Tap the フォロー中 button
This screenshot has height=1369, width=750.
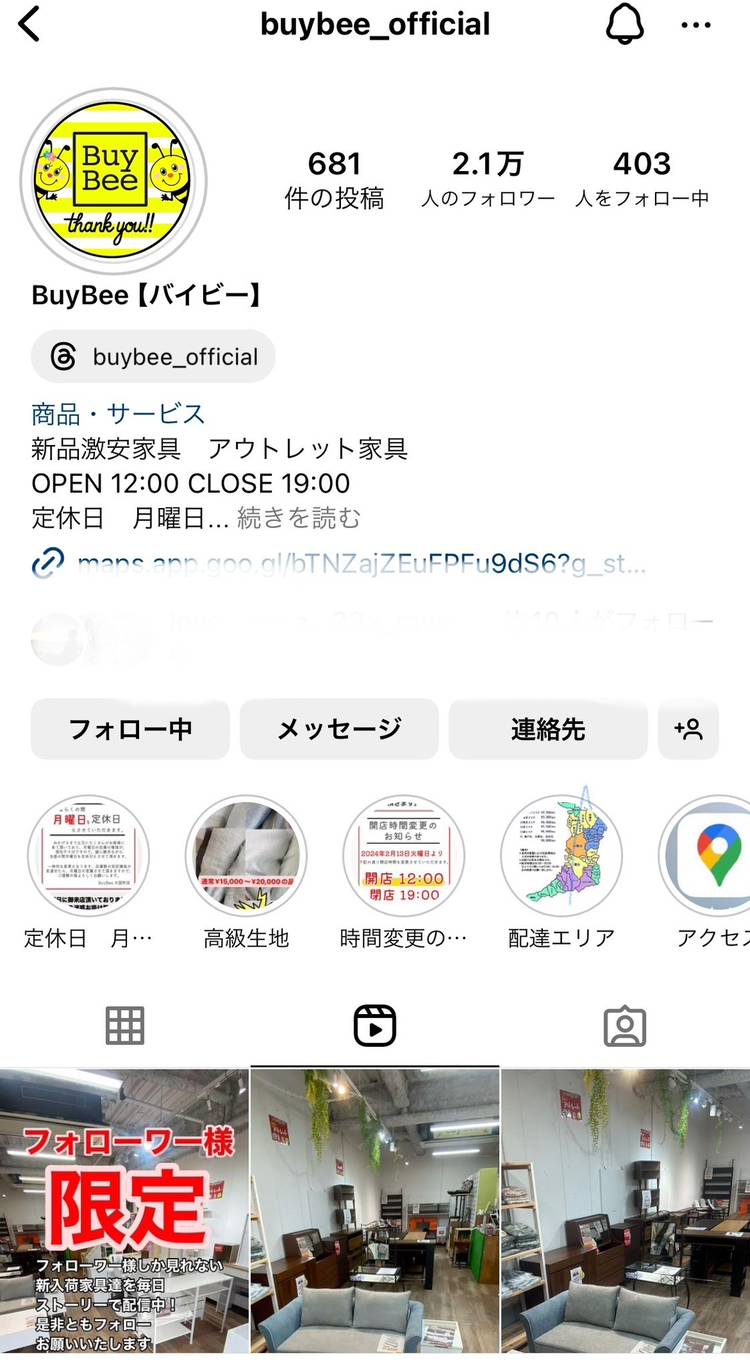(130, 729)
